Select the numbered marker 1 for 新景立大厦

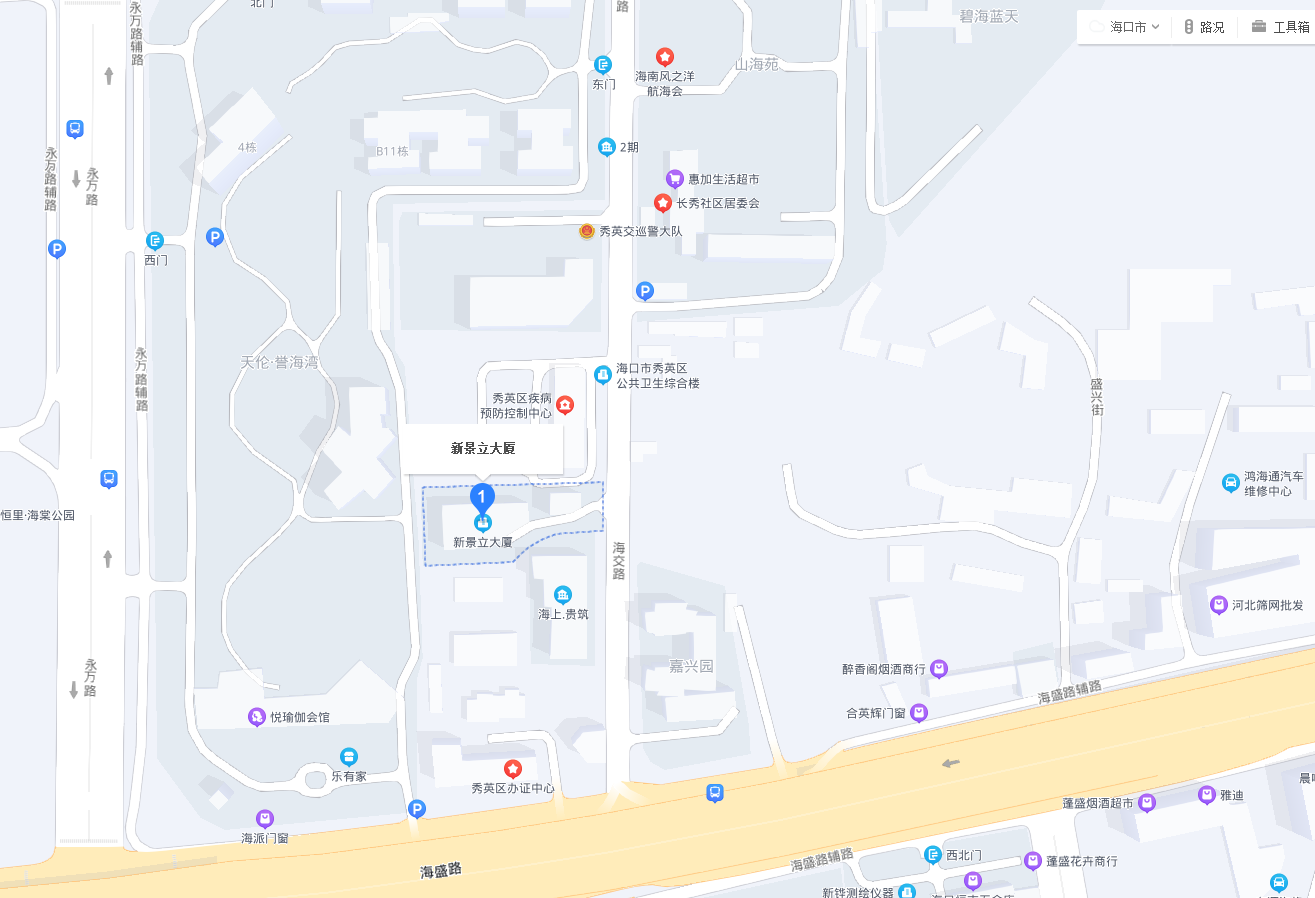(482, 497)
